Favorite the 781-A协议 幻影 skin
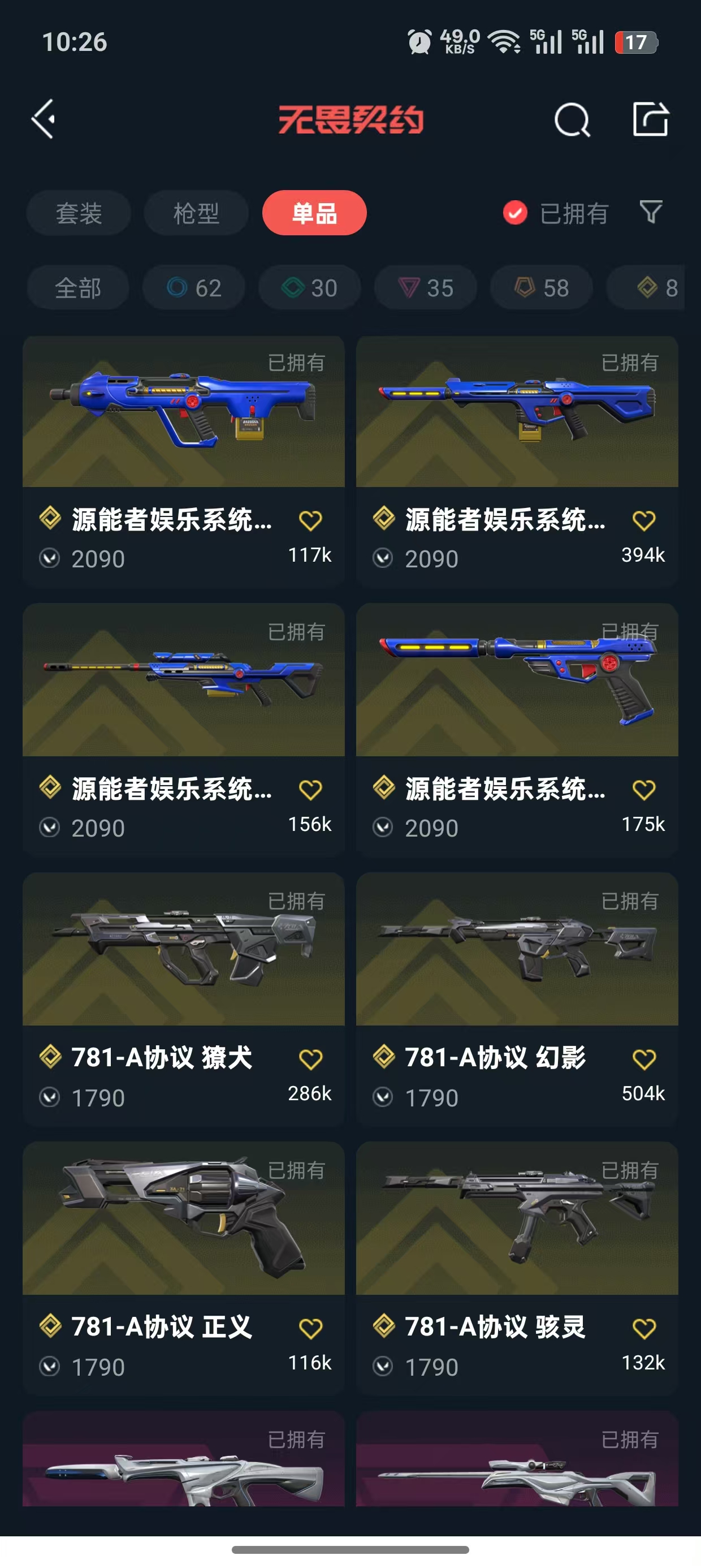 pos(644,1059)
